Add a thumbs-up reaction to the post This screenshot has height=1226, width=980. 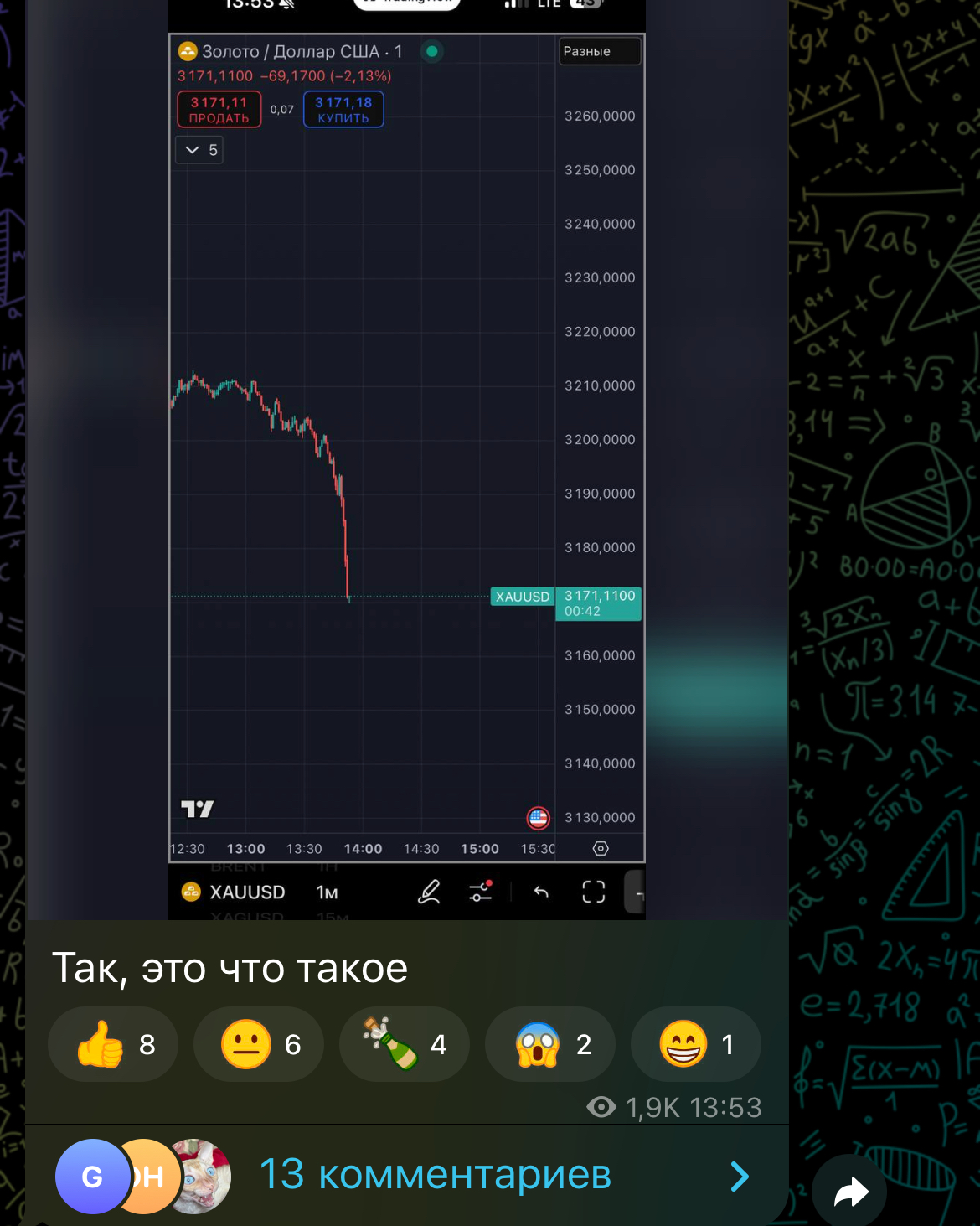[x=113, y=1044]
